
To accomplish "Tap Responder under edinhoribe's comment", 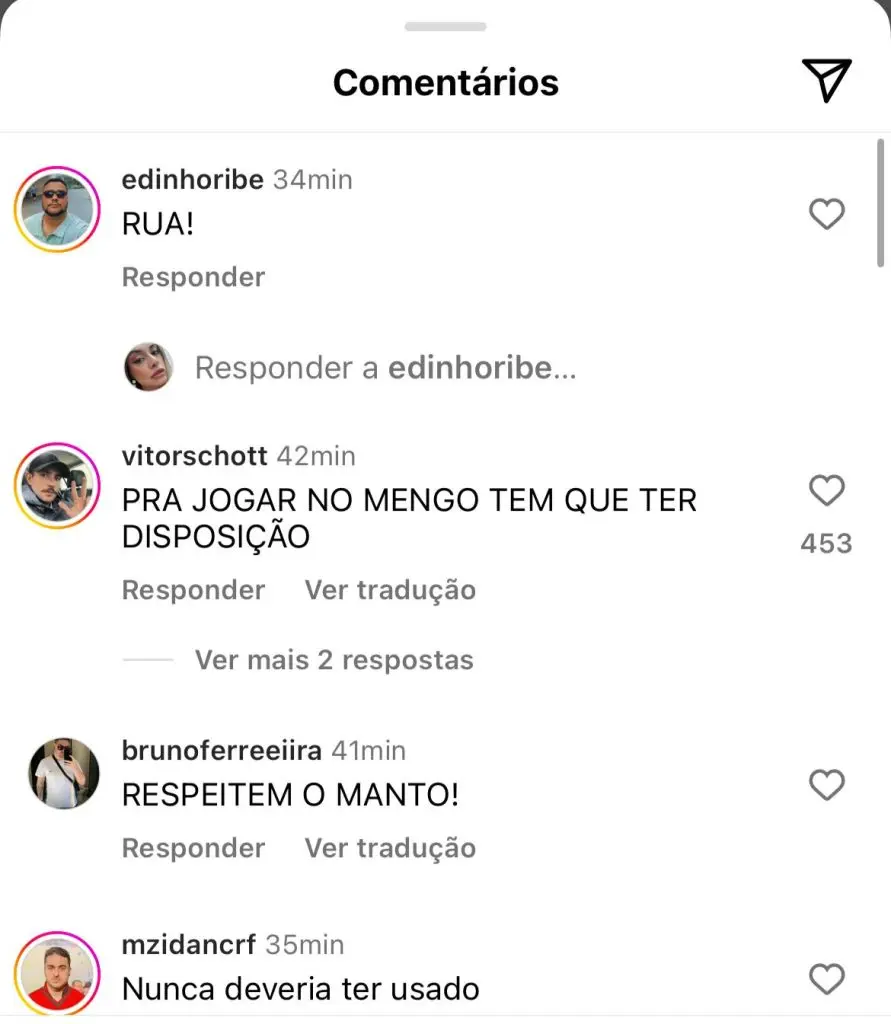I will (x=193, y=277).
